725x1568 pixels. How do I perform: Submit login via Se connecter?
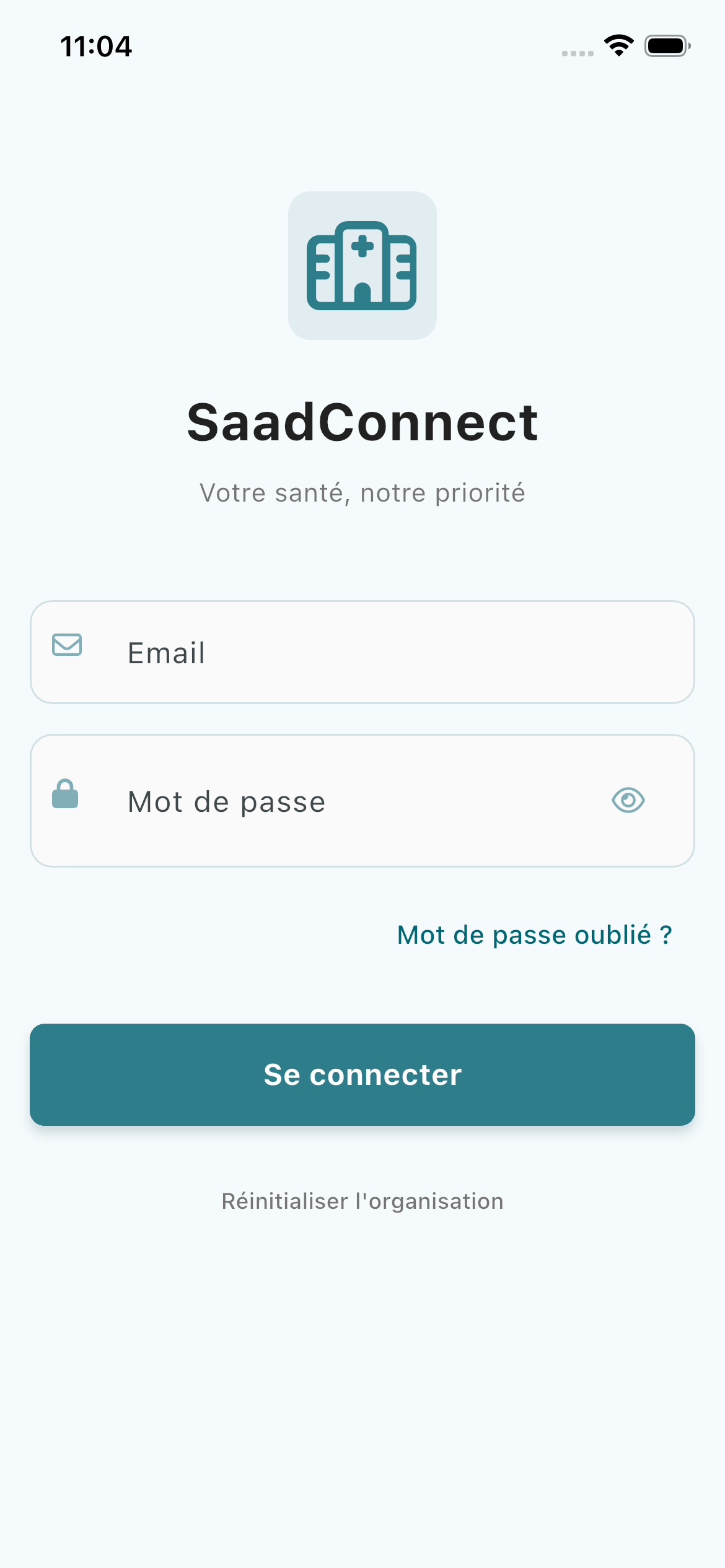pyautogui.click(x=362, y=1075)
